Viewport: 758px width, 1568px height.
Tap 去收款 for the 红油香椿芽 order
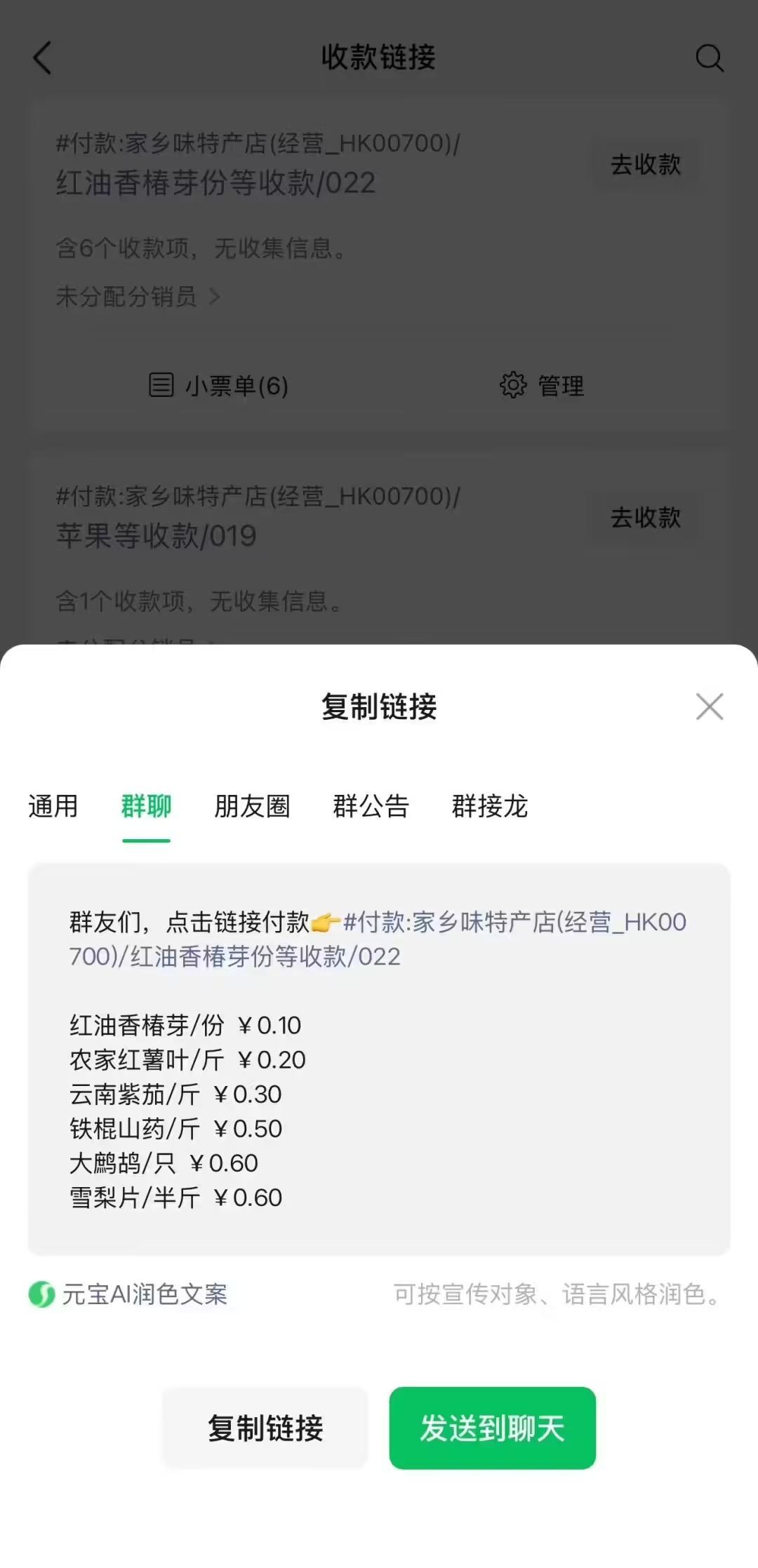tap(645, 163)
